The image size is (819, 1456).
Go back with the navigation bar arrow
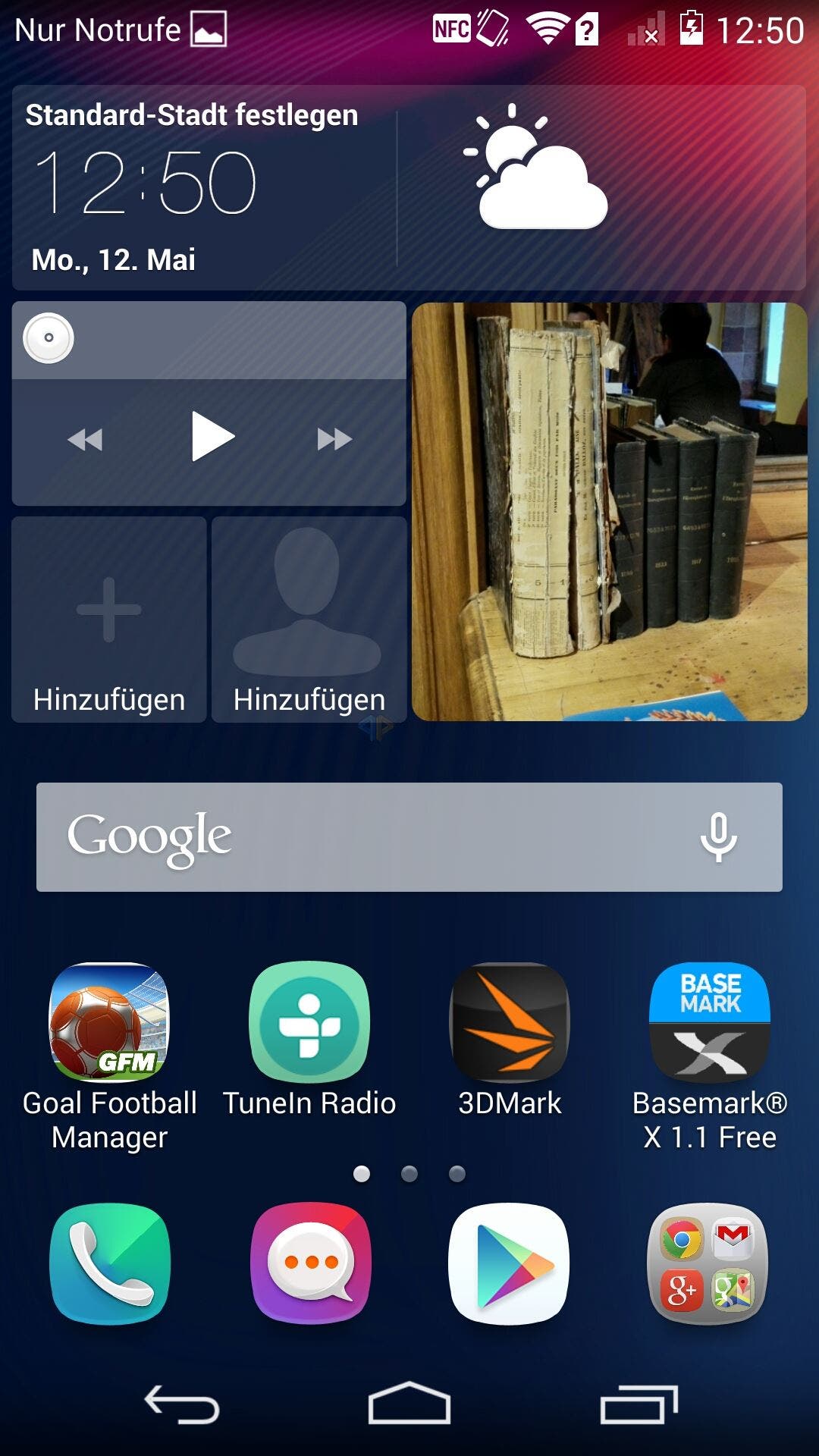coord(182,1404)
